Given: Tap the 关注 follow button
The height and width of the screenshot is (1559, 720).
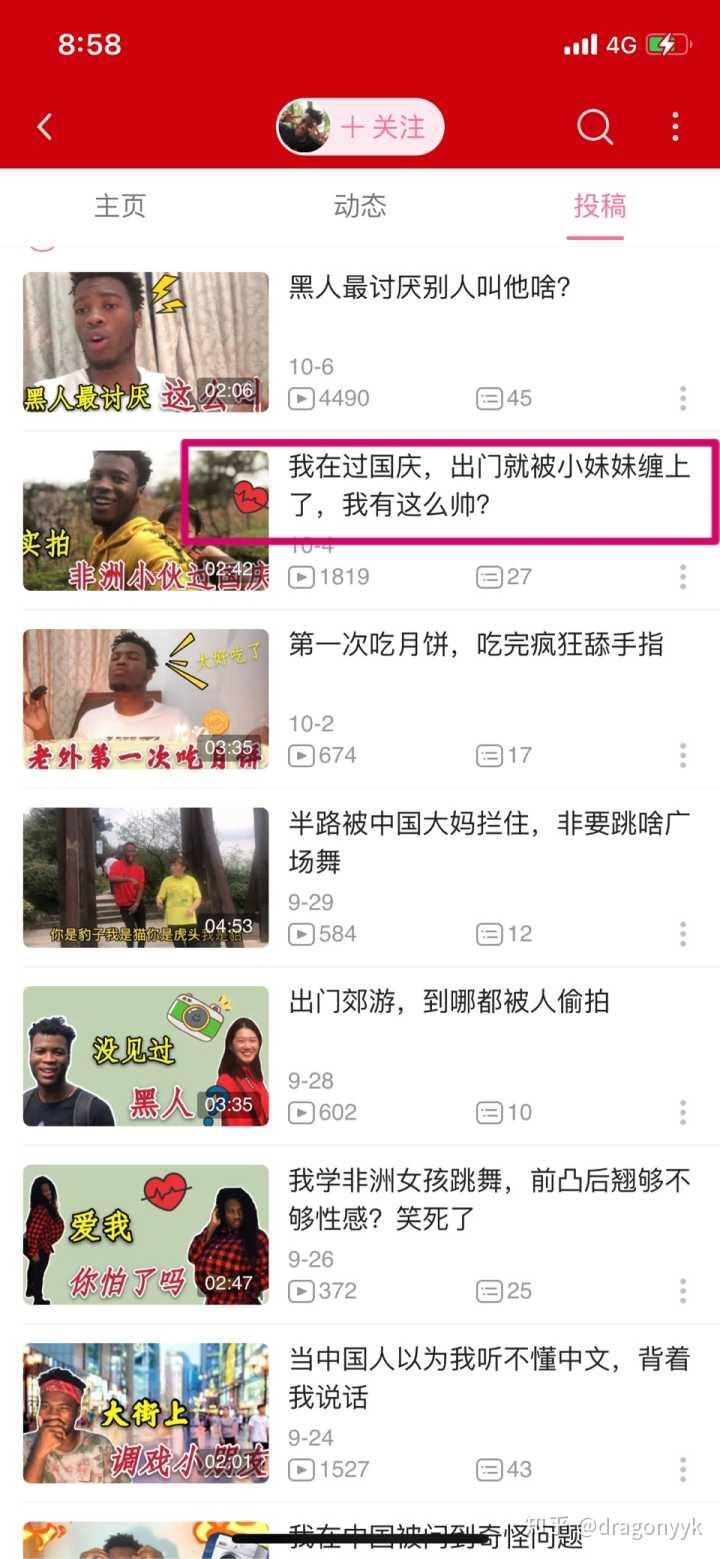Looking at the screenshot, I should [x=382, y=127].
